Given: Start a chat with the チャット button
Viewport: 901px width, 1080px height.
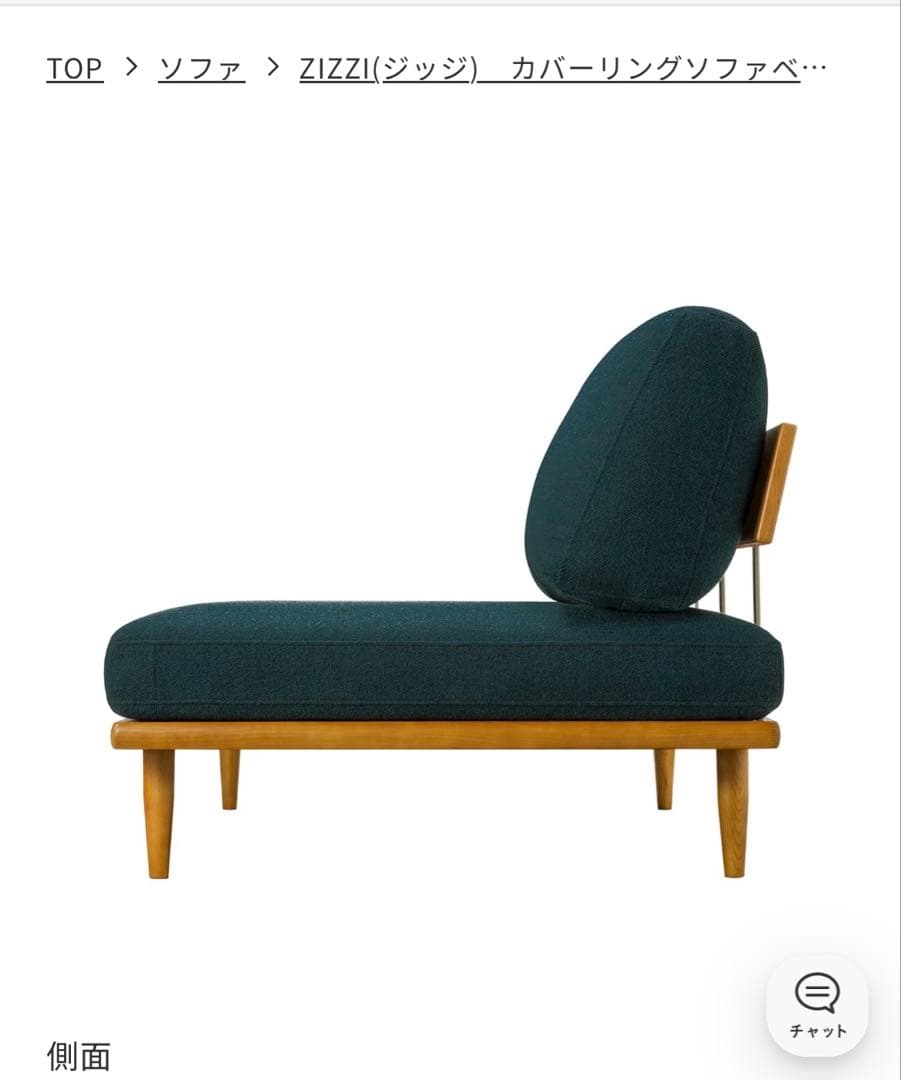Looking at the screenshot, I should 817,1005.
